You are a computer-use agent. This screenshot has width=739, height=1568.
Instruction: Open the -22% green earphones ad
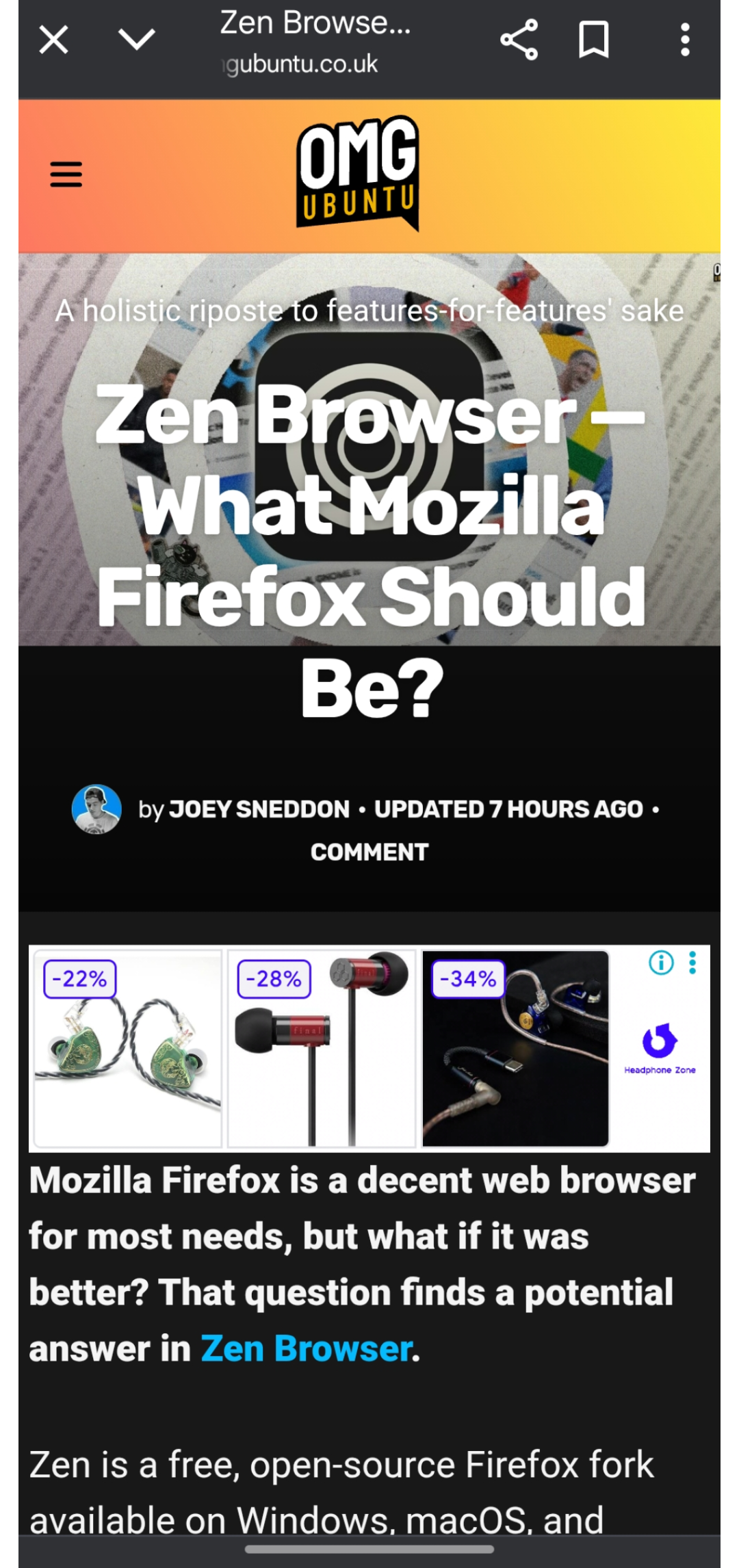point(128,1048)
